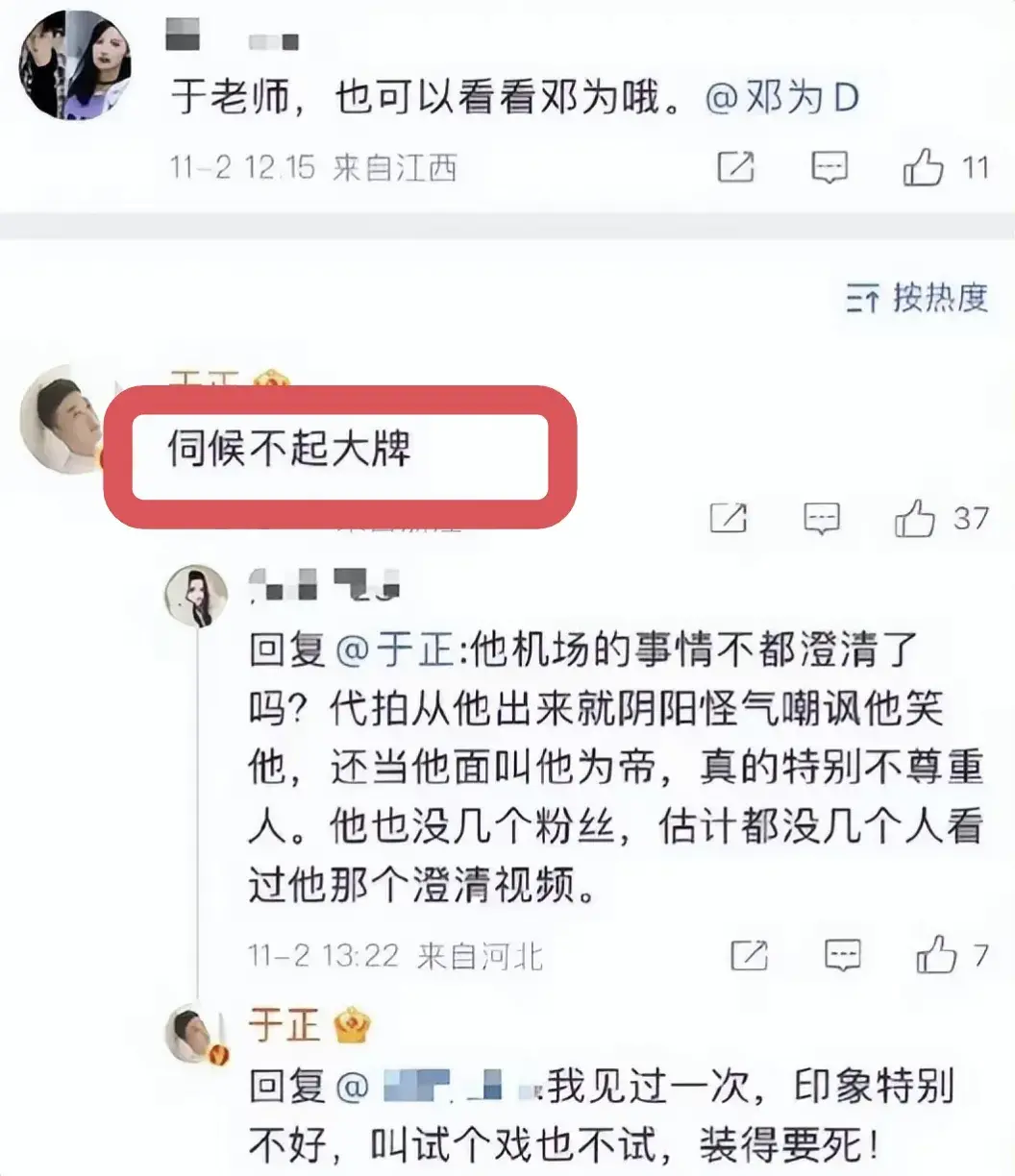
Task: Visit 于正's profile from orange username
Action: pyautogui.click(x=284, y=1027)
